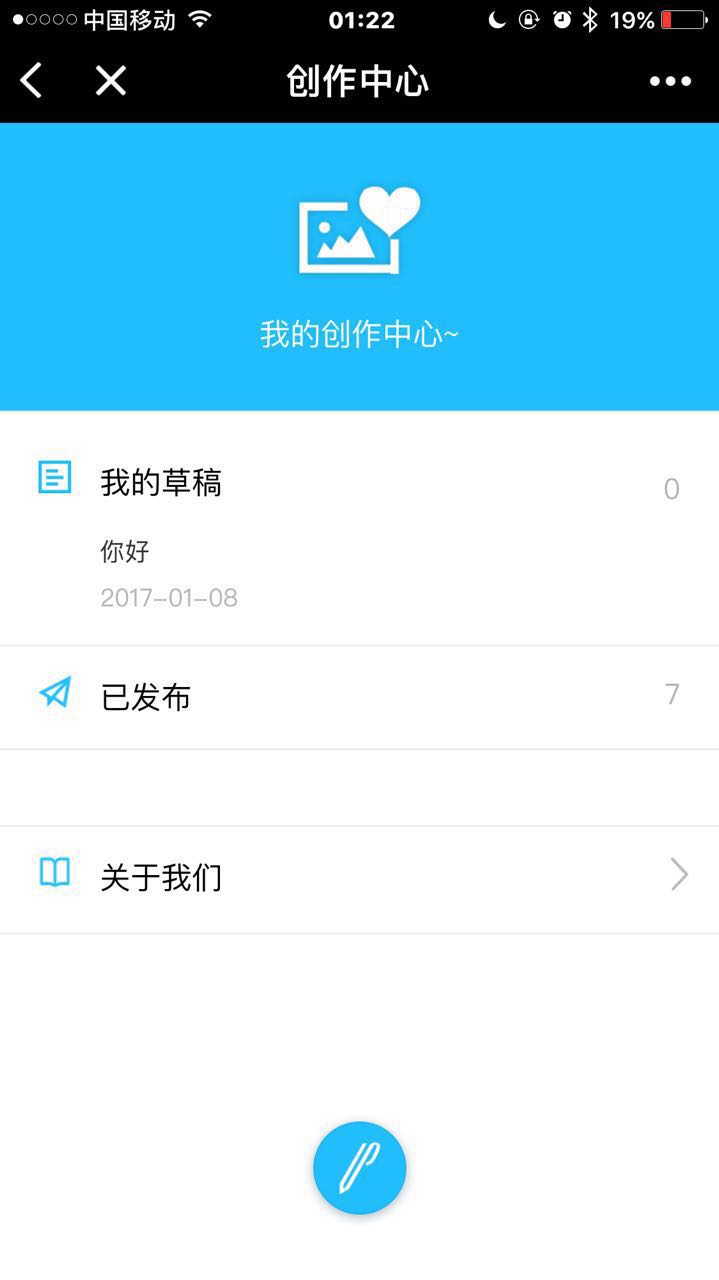Open the draft titled 你好
This screenshot has width=719, height=1280.
click(x=126, y=552)
